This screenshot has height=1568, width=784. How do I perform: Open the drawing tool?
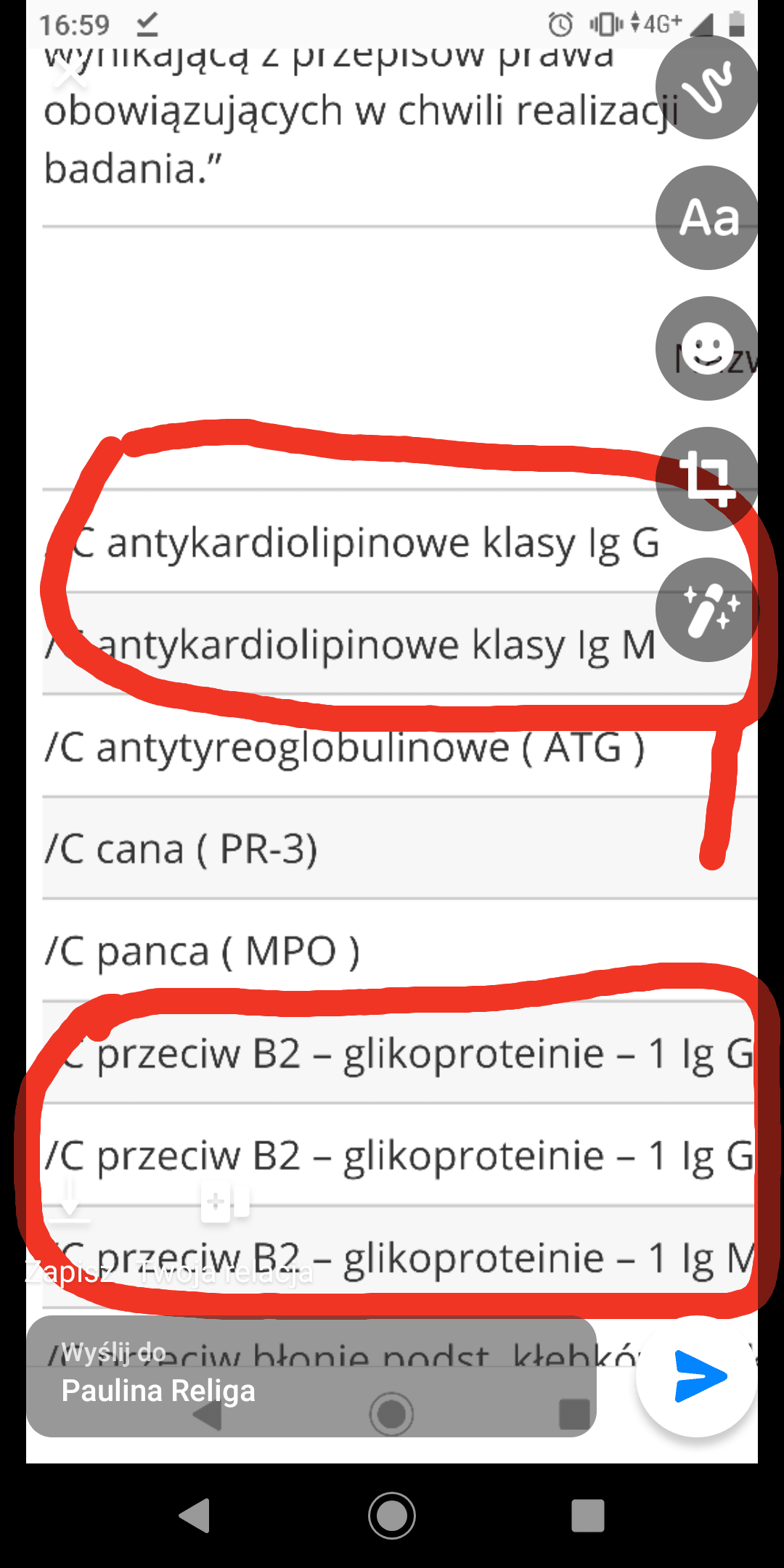tap(706, 87)
